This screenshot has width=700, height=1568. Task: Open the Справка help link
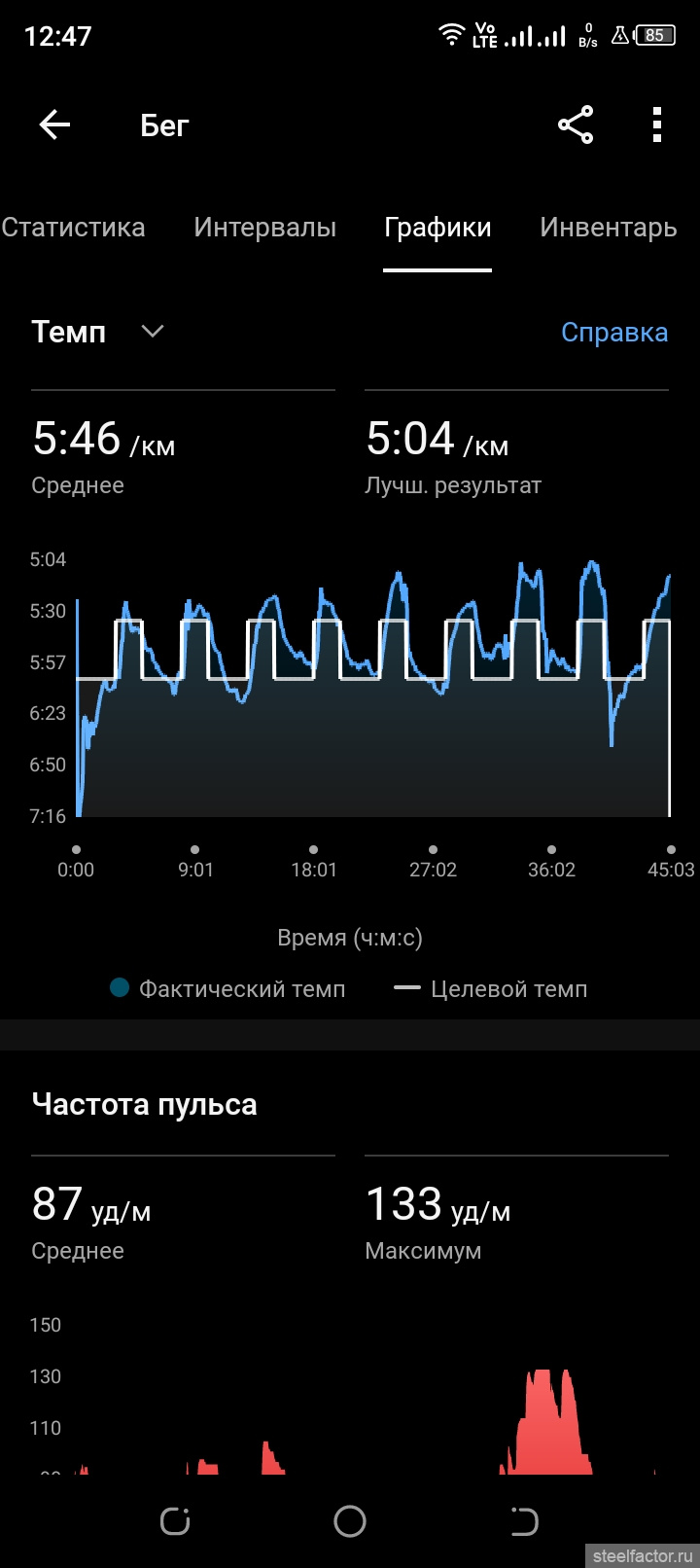coord(614,333)
